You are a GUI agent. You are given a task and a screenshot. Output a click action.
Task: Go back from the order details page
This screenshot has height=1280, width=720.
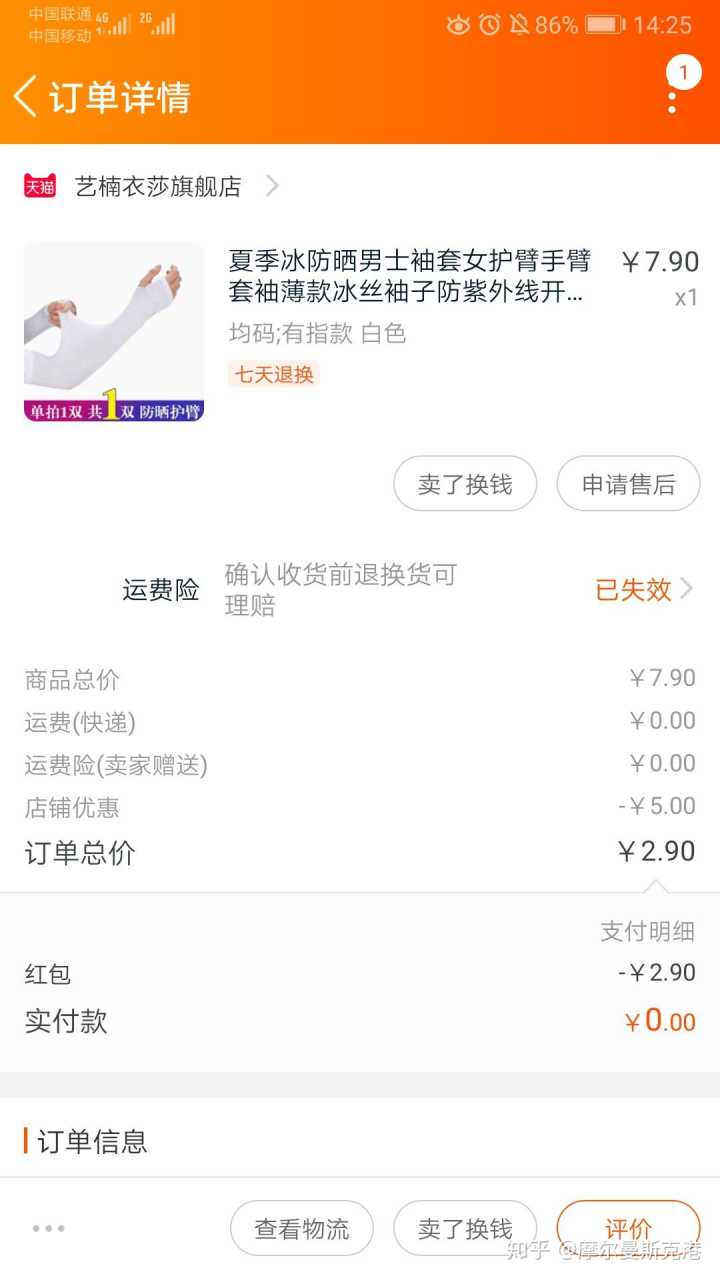(x=26, y=98)
